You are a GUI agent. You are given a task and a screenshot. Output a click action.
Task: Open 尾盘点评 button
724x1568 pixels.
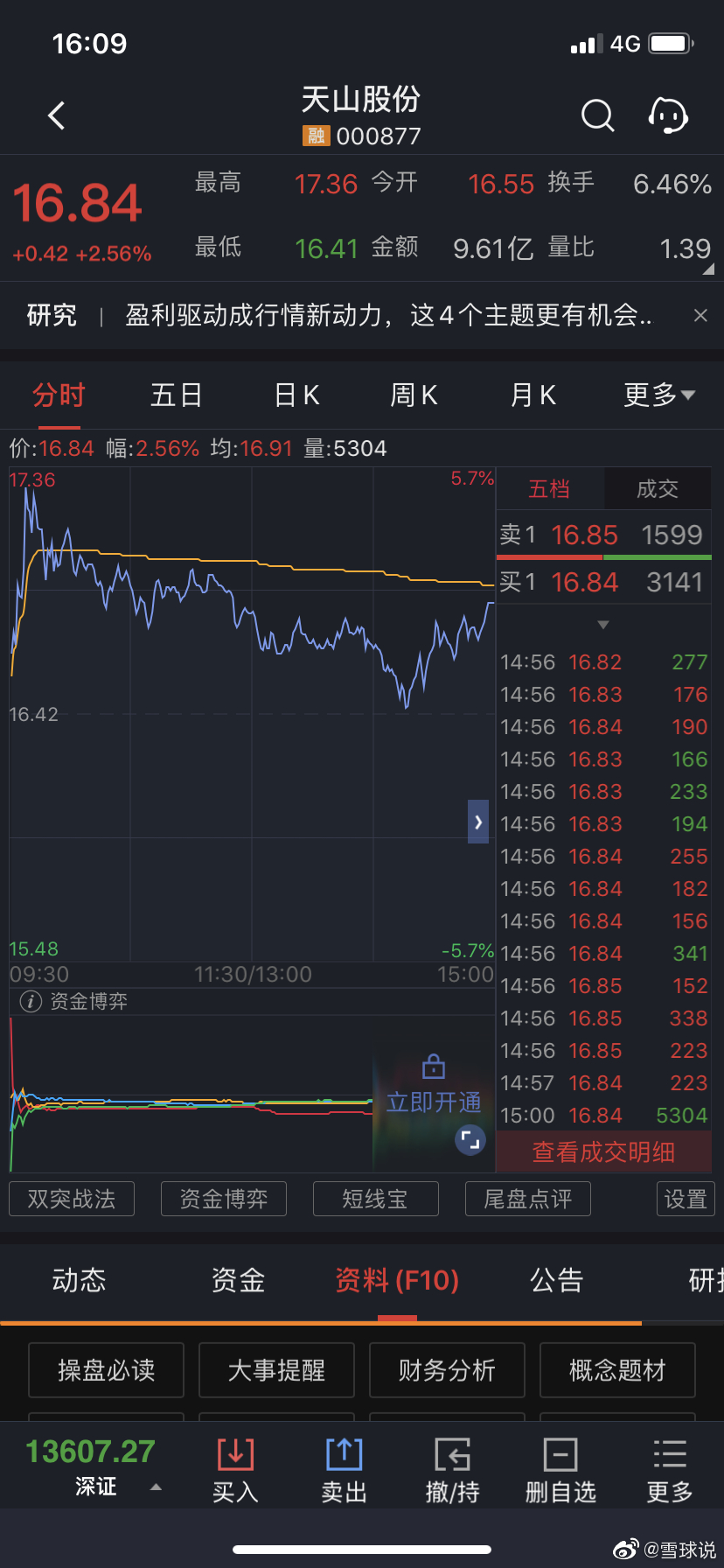click(528, 1199)
